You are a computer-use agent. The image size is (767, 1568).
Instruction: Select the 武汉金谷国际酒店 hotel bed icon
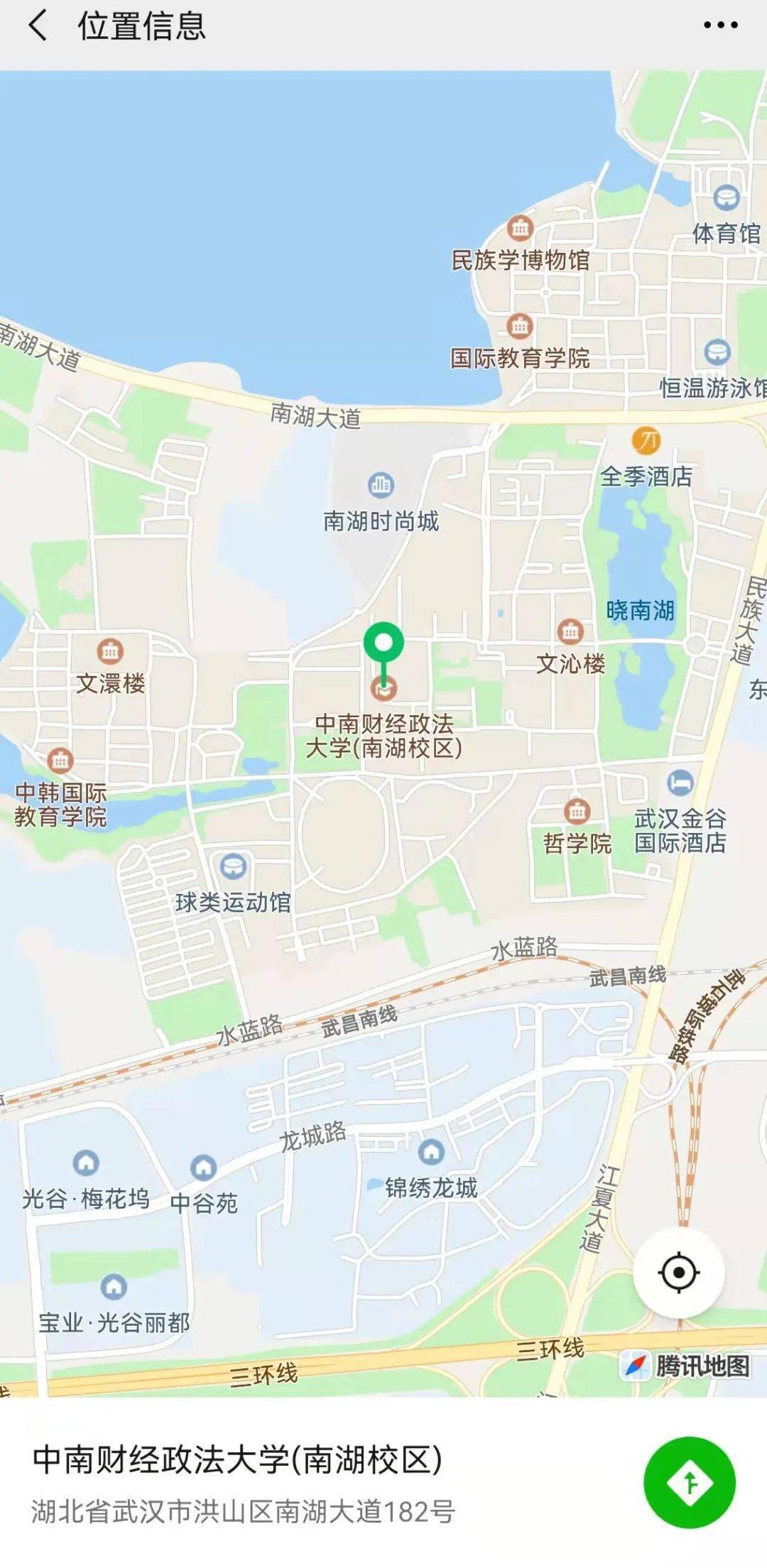click(680, 783)
